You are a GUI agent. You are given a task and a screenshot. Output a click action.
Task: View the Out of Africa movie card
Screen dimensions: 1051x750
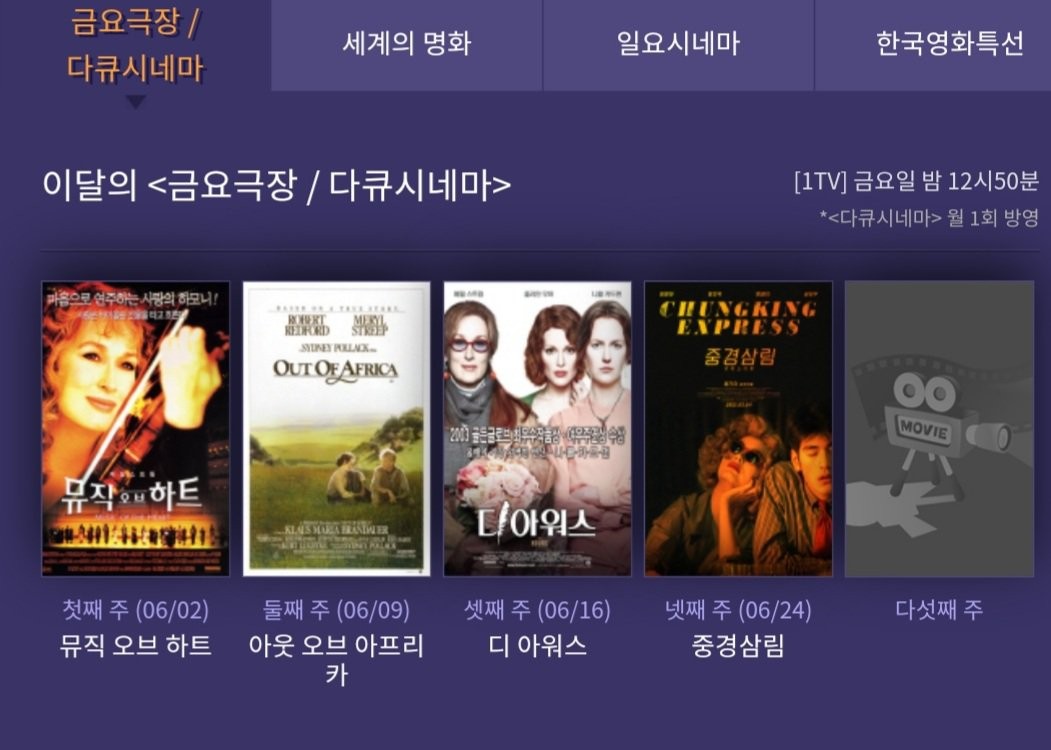click(x=336, y=428)
